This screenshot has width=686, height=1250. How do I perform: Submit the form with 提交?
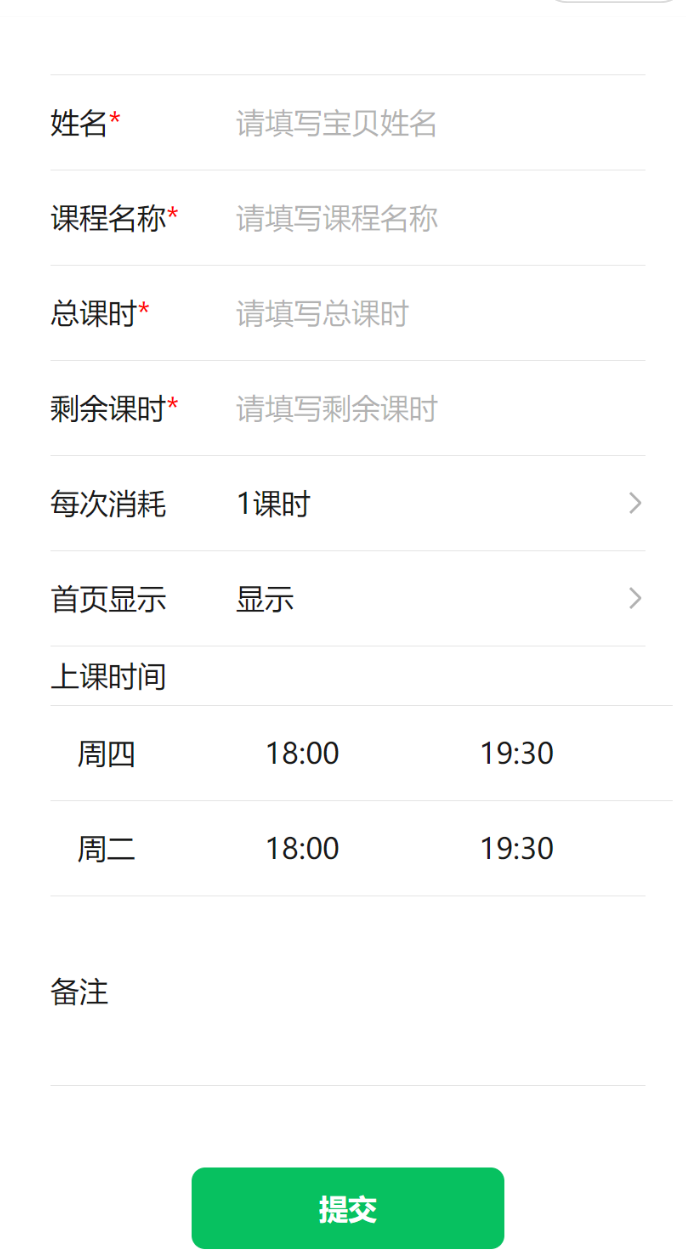(347, 1208)
